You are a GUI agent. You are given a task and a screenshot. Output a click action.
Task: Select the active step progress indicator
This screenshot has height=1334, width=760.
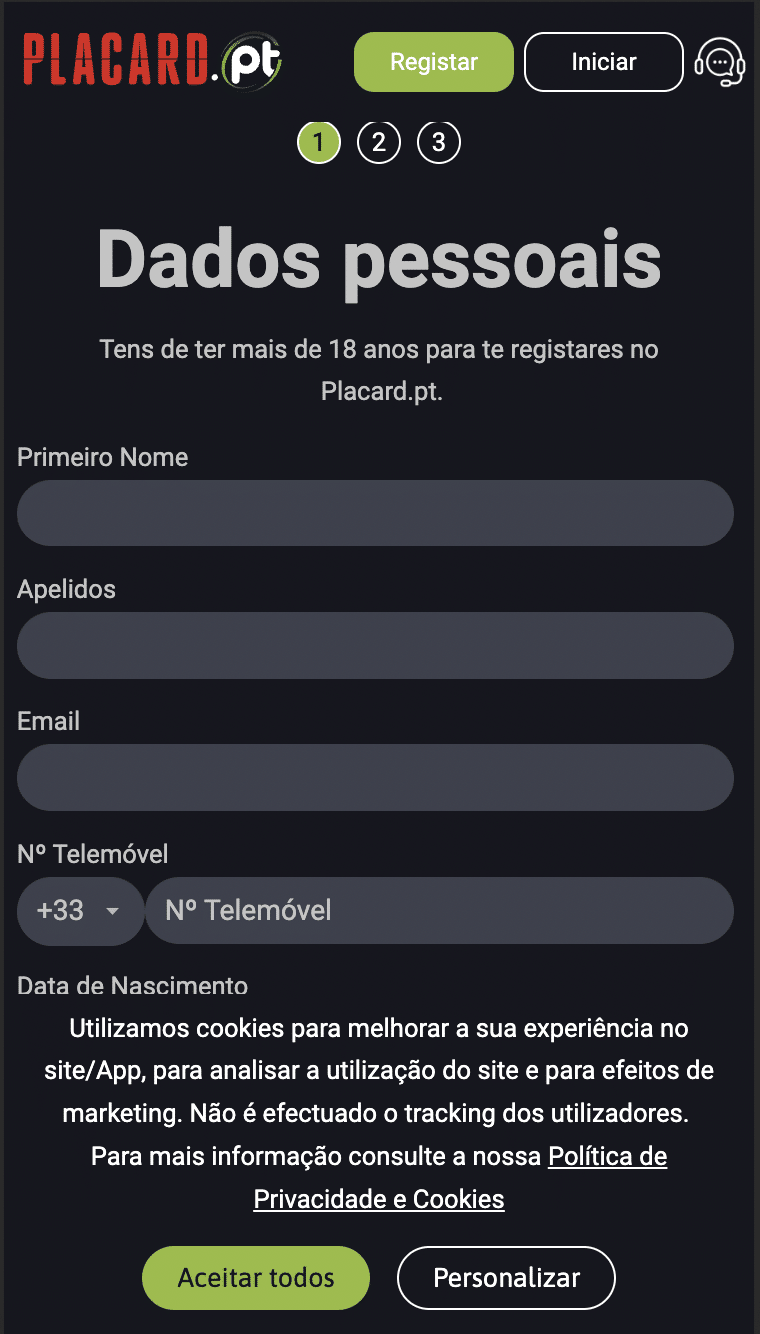pos(318,142)
